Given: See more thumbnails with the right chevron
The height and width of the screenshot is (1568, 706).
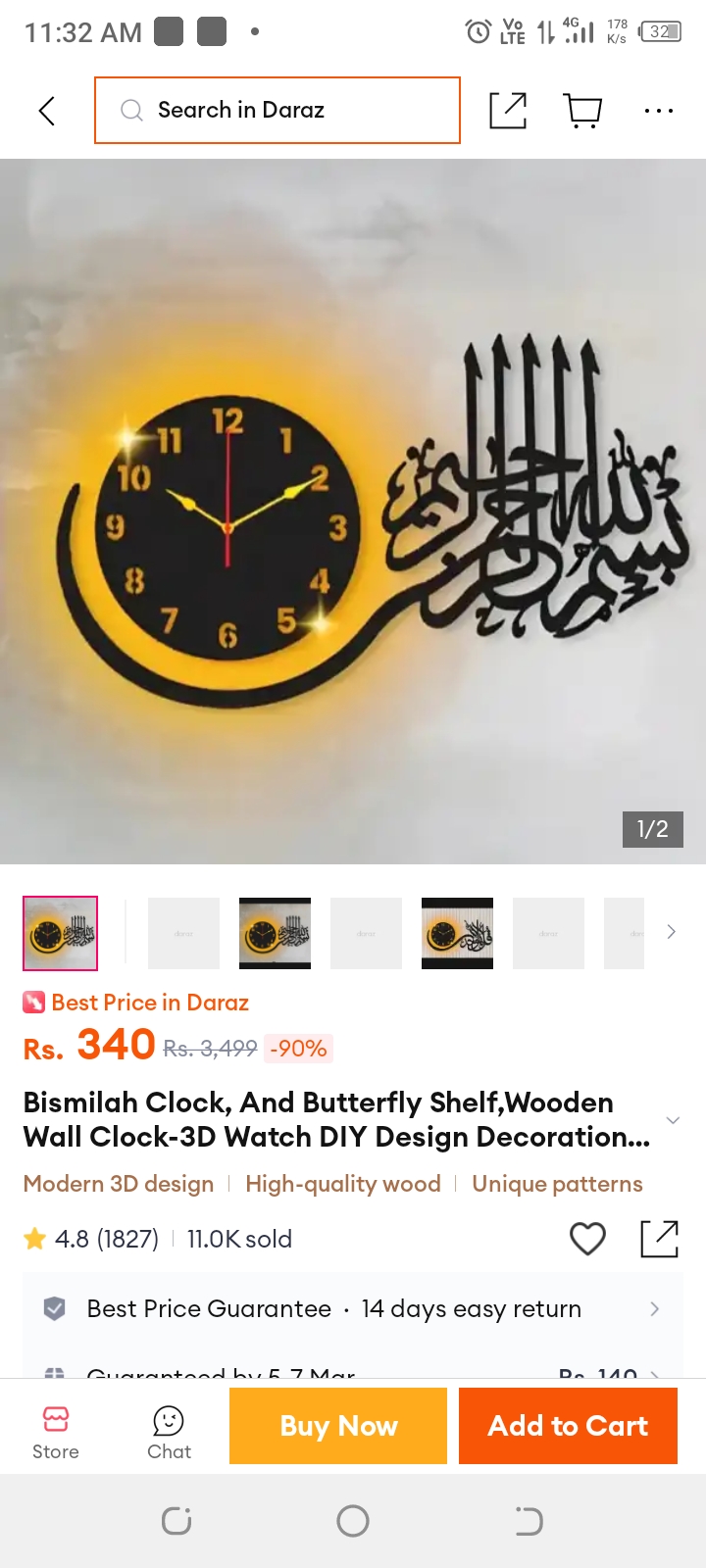Looking at the screenshot, I should [x=672, y=932].
